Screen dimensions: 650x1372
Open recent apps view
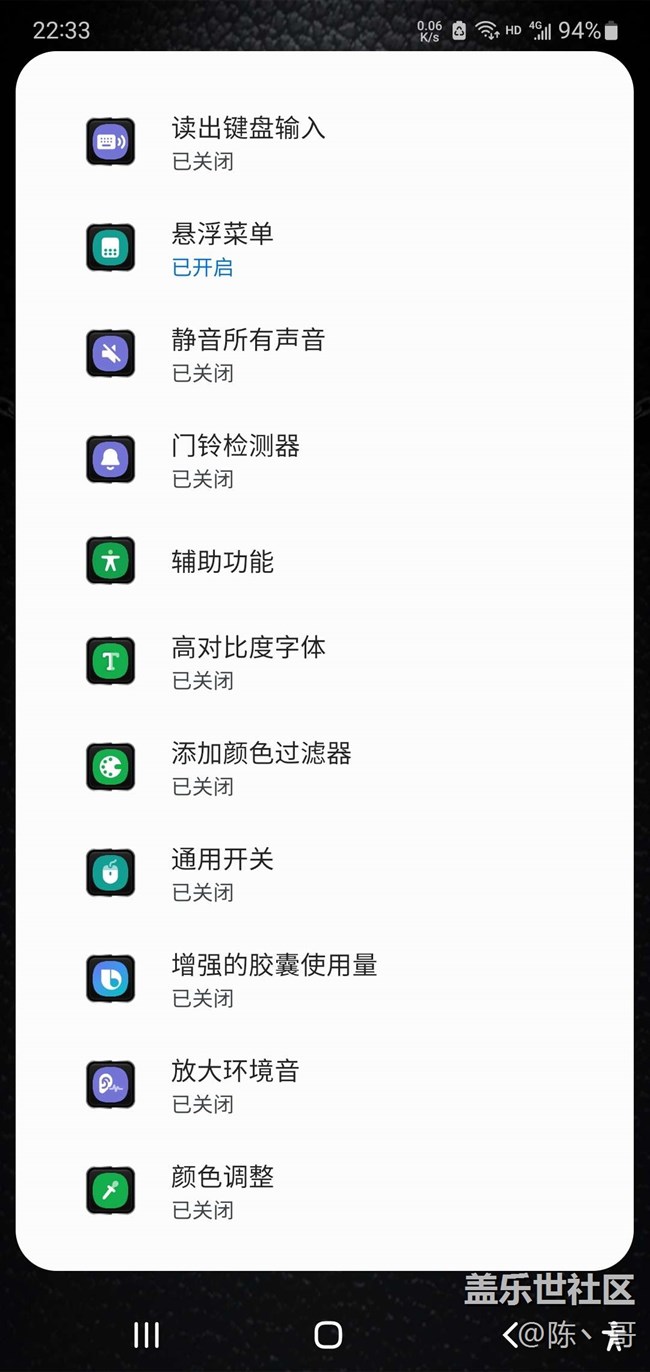tap(147, 1334)
